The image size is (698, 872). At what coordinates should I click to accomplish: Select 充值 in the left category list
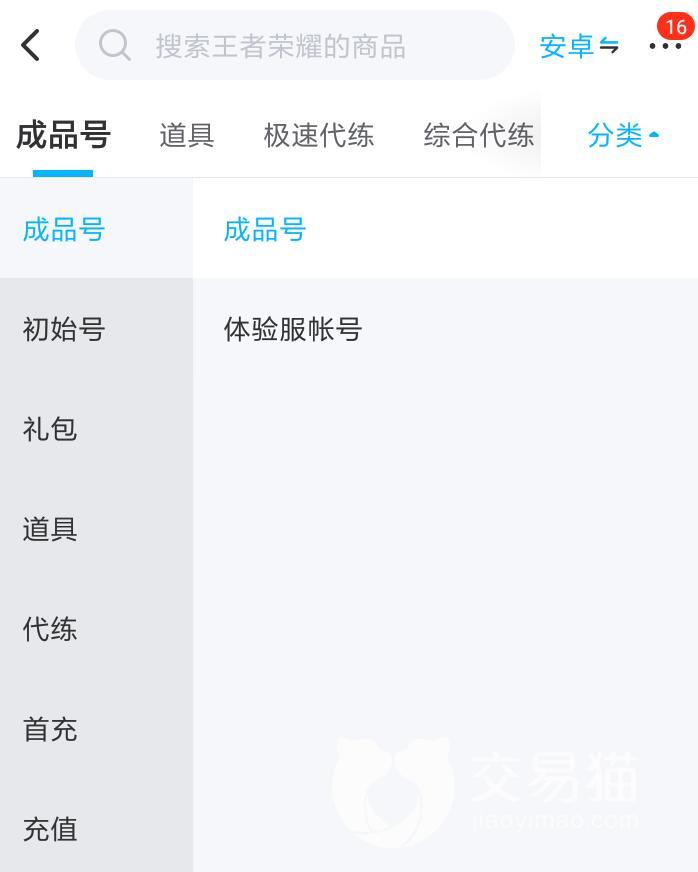click(50, 829)
